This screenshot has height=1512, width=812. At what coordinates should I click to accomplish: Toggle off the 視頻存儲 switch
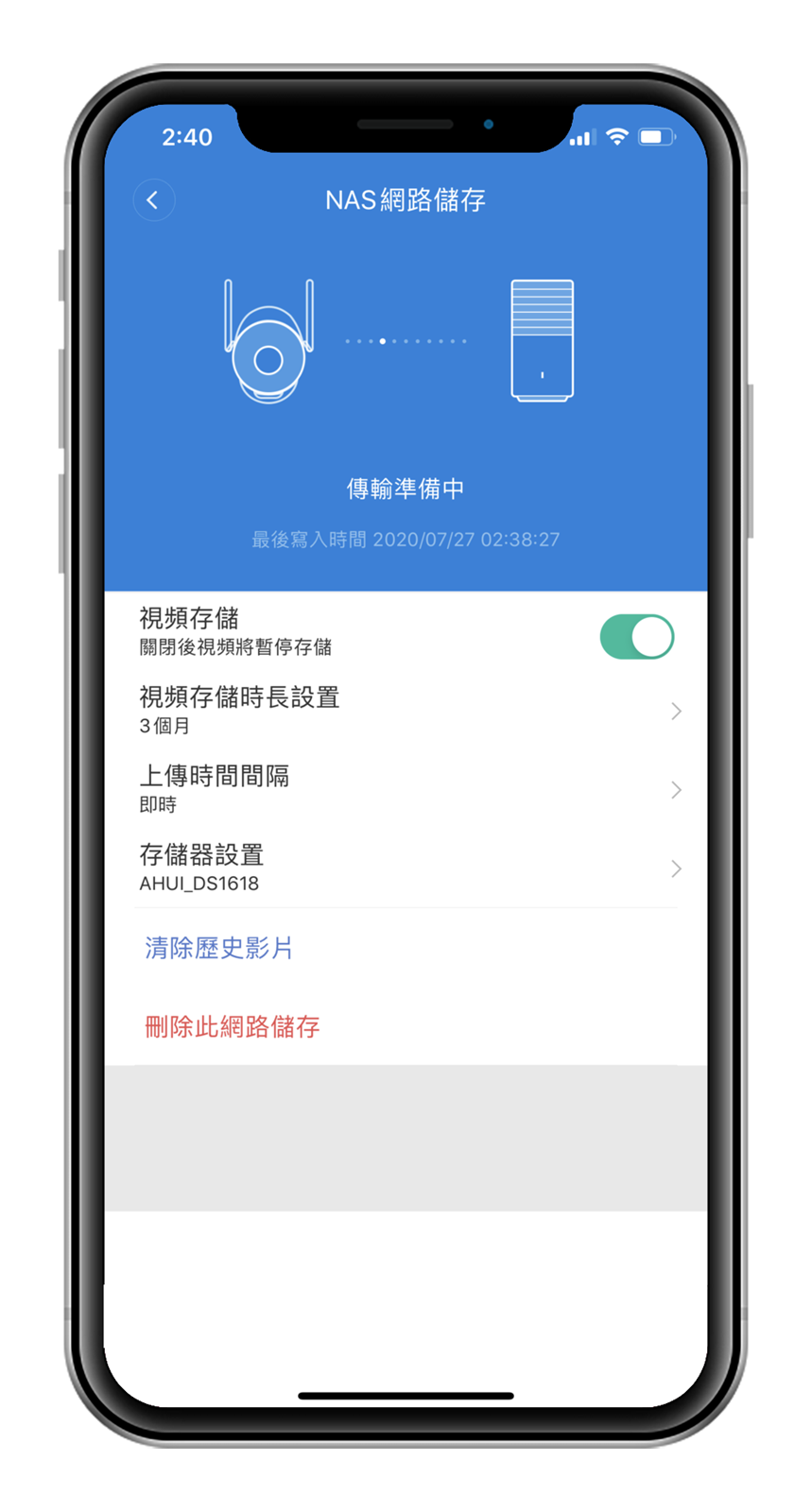[x=636, y=637]
